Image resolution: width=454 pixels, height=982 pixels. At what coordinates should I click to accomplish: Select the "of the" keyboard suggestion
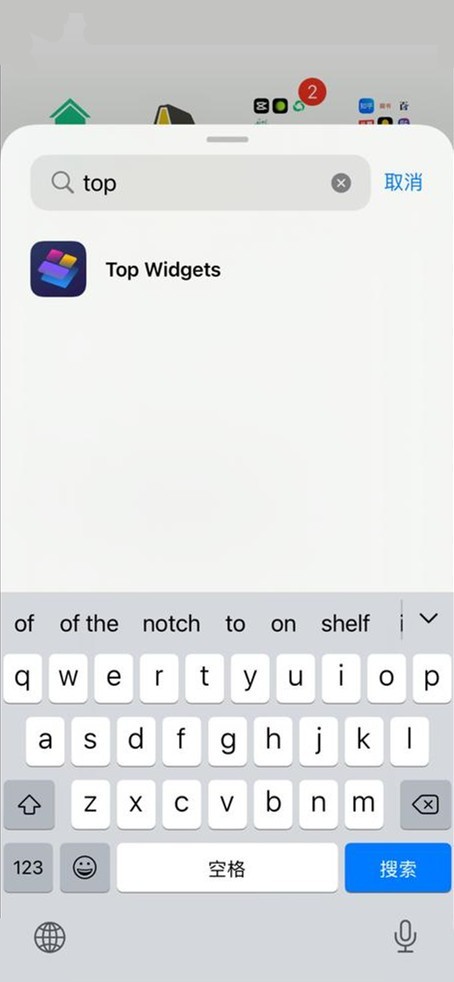89,624
